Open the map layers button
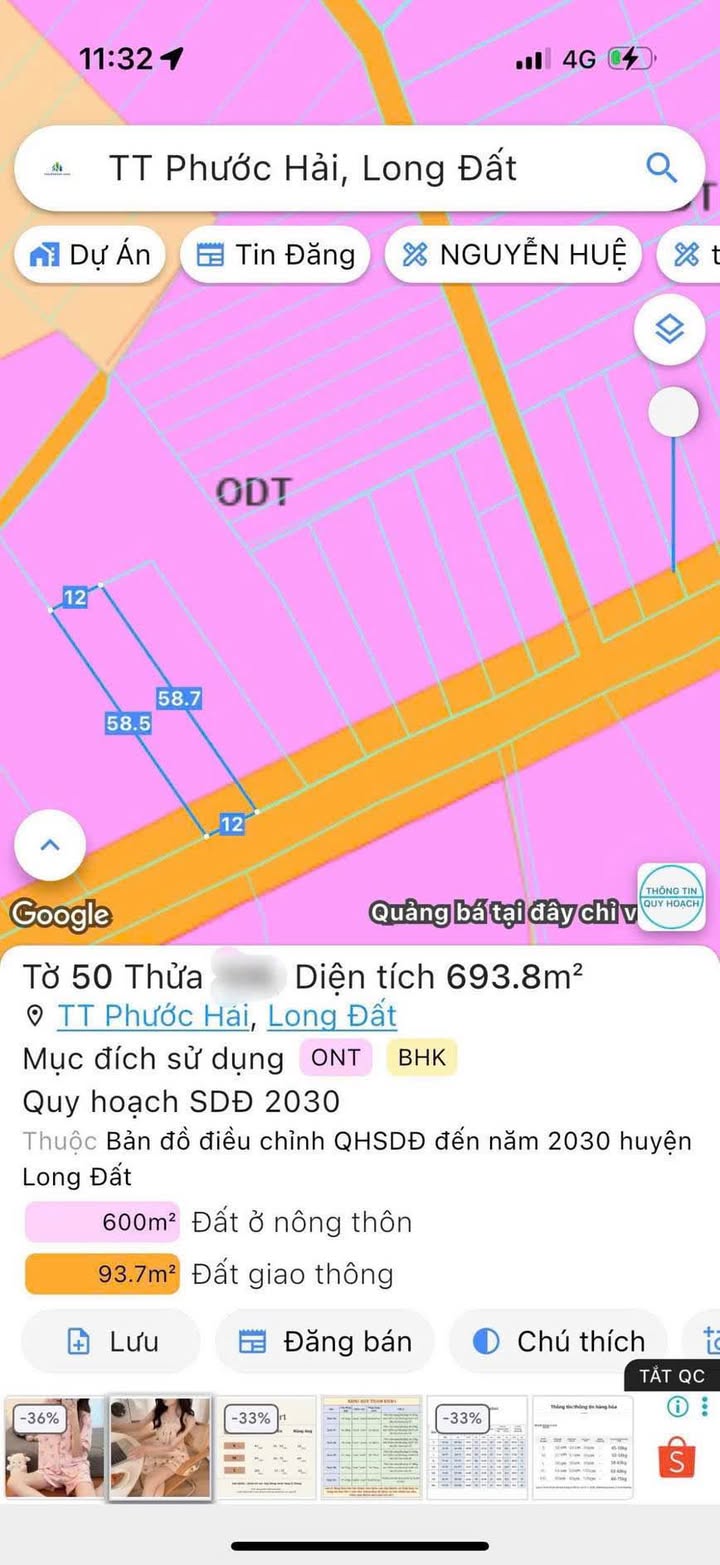Viewport: 720px width, 1565px height. click(669, 328)
